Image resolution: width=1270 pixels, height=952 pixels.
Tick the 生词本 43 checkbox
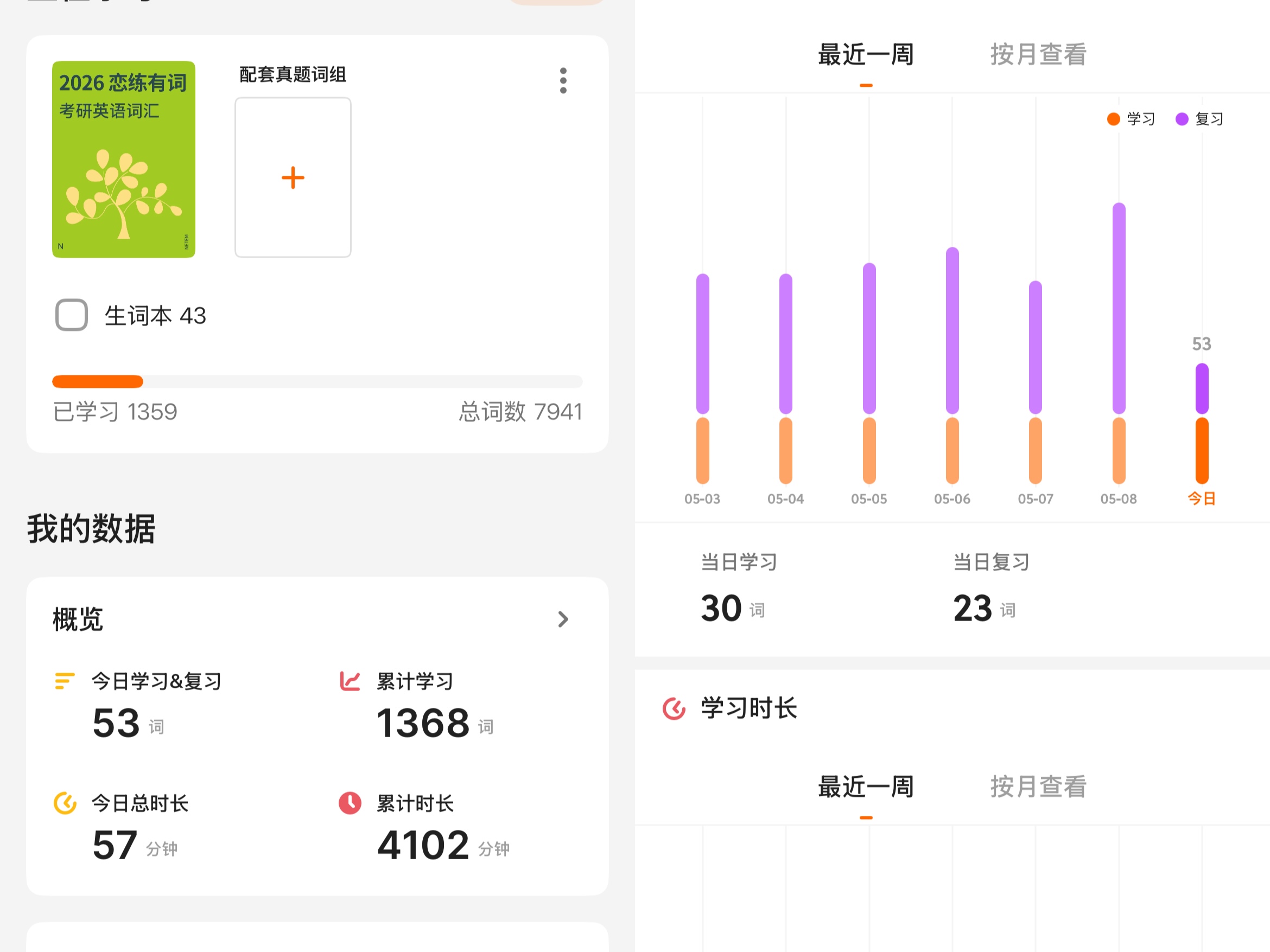point(72,315)
